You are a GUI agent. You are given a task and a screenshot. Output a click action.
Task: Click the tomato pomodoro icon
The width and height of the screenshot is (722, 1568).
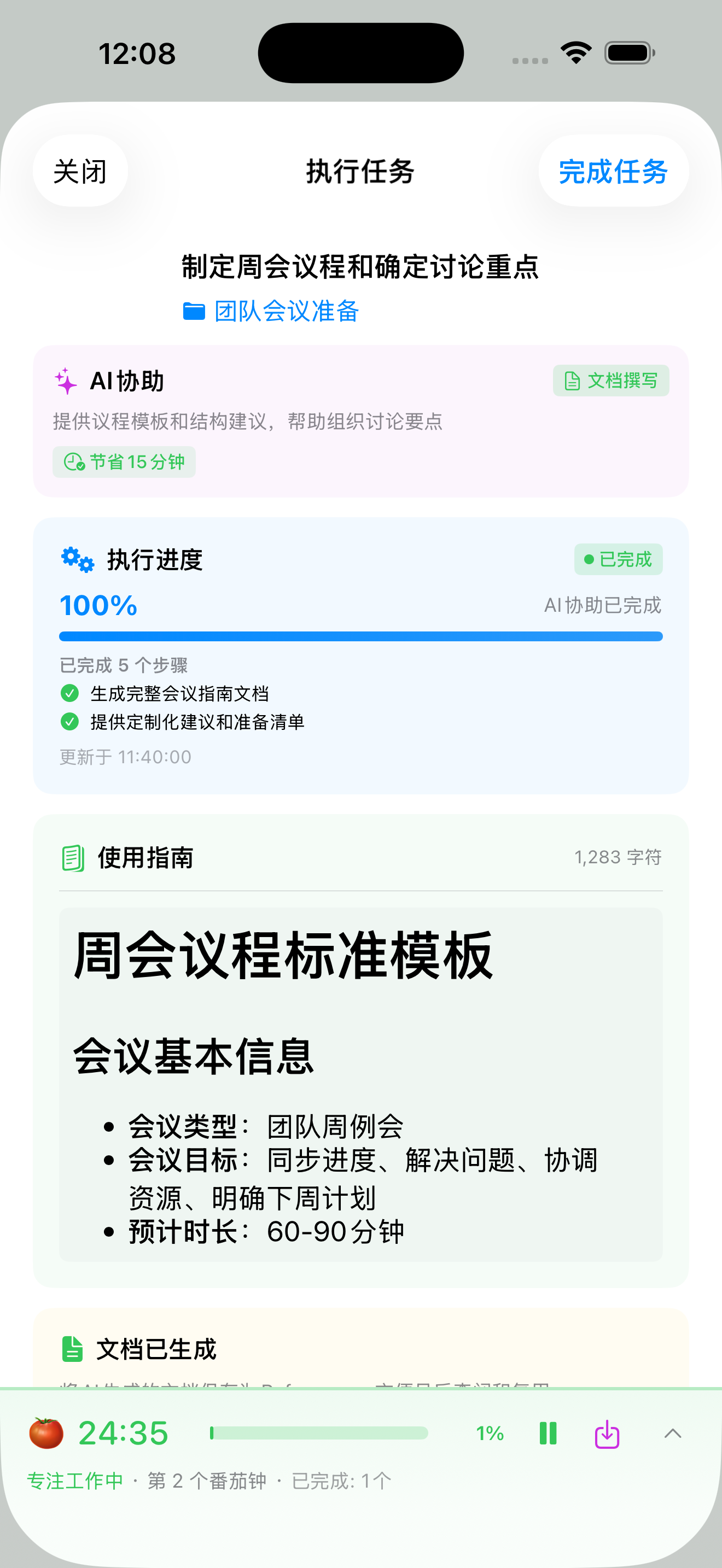tap(46, 1434)
